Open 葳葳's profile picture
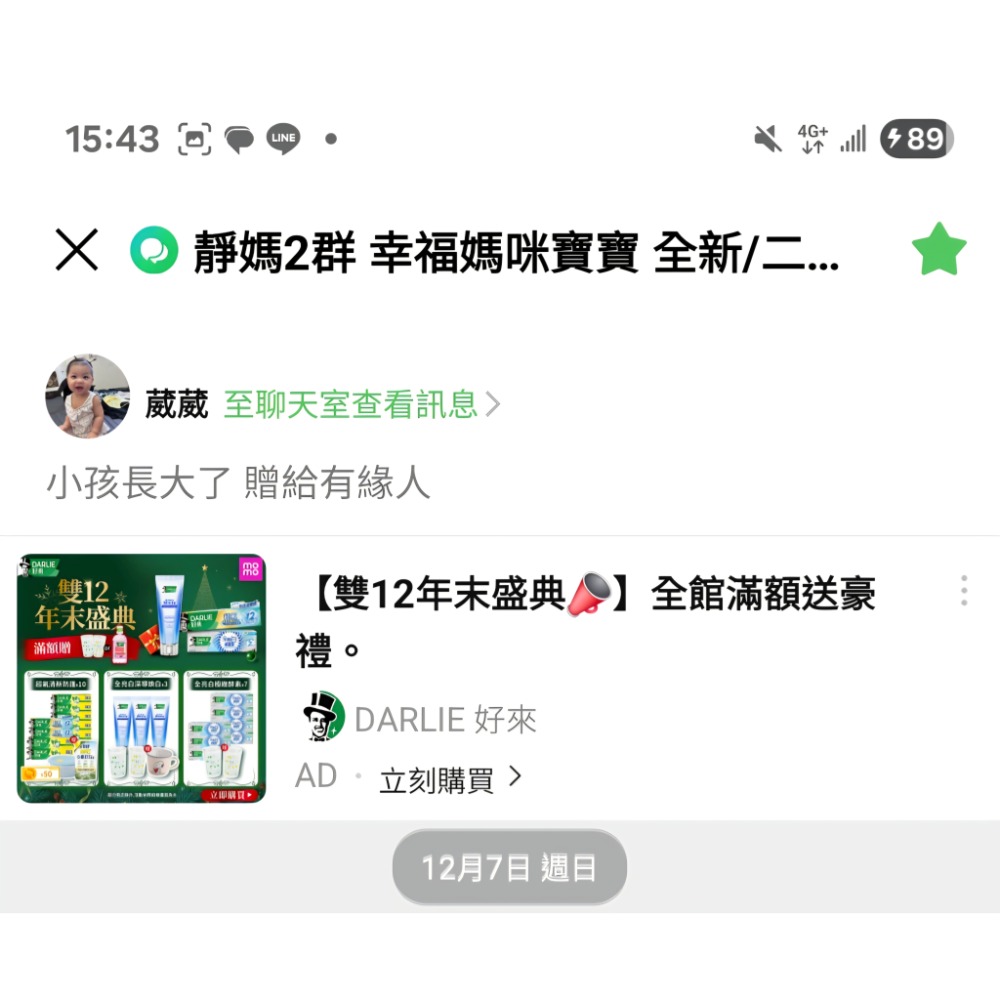Viewport: 1000px width, 1000px height. [88, 396]
